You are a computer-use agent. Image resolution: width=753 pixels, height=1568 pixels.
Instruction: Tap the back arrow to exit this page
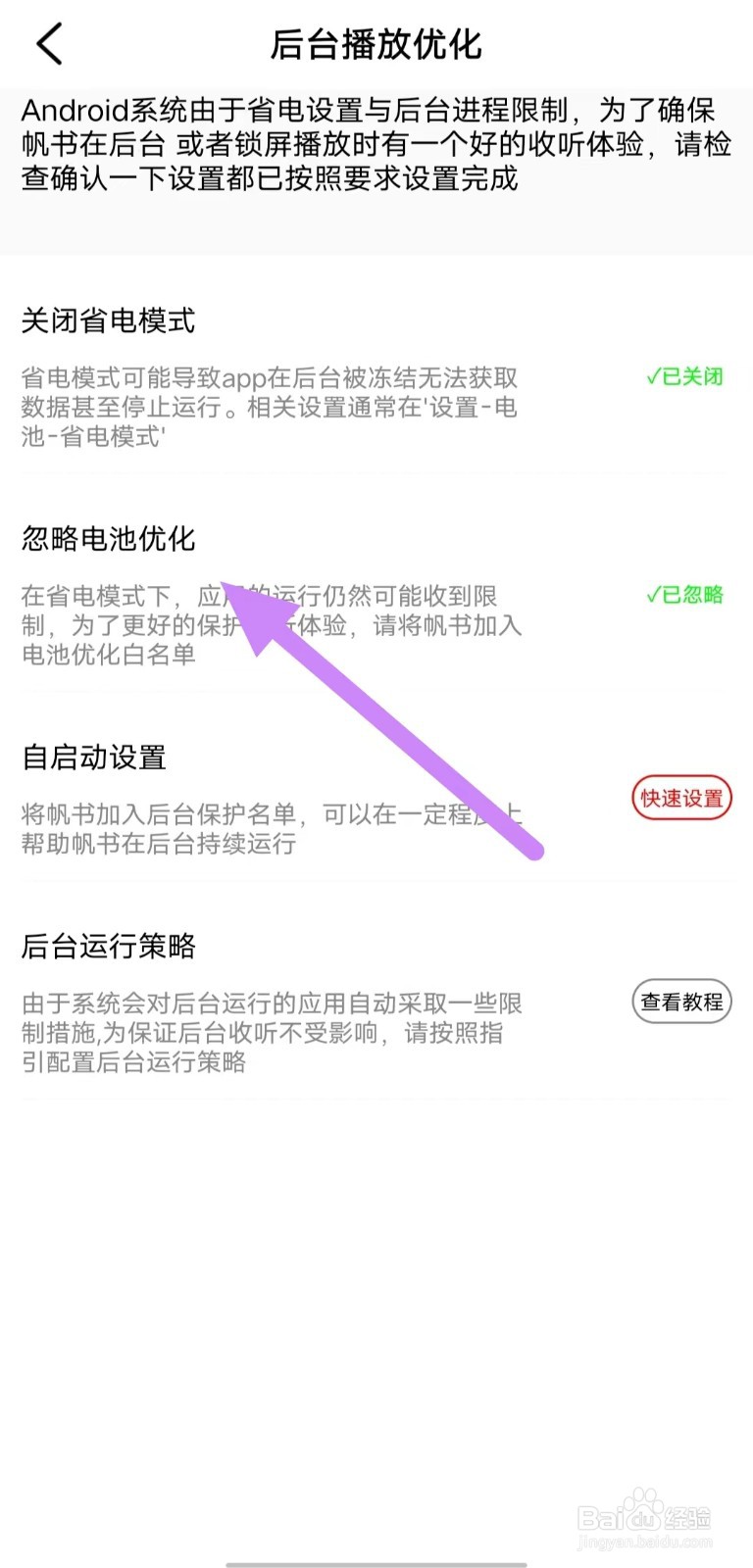tap(49, 44)
